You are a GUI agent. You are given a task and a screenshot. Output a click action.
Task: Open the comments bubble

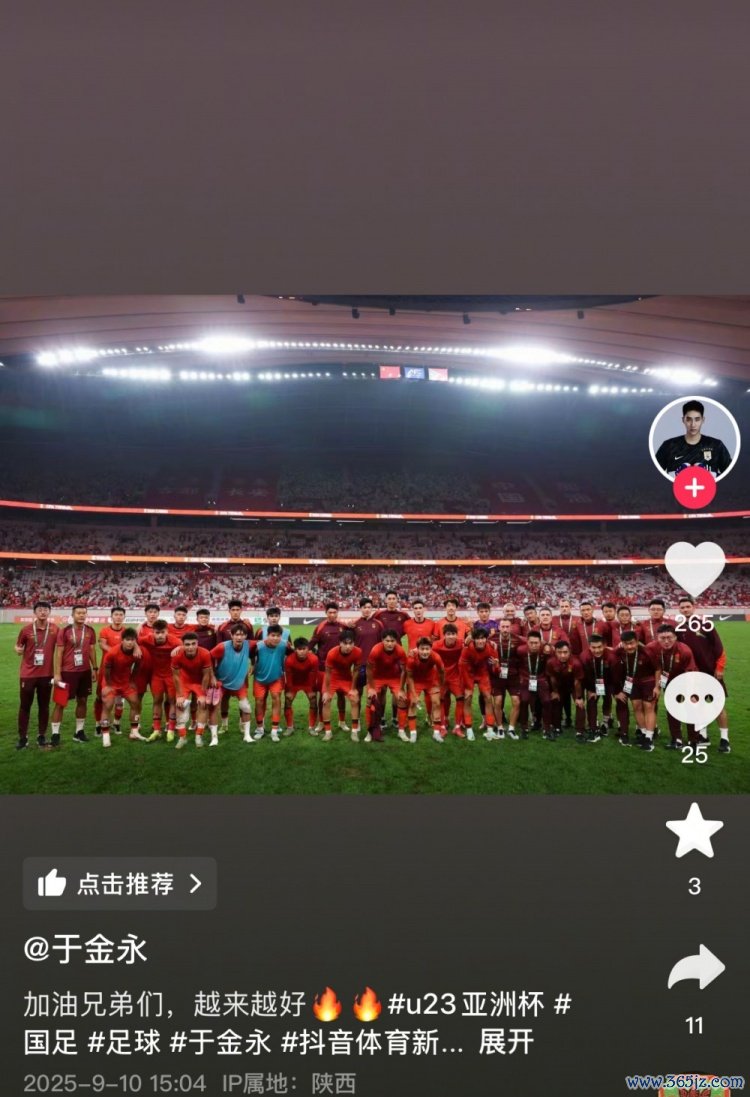(x=695, y=700)
